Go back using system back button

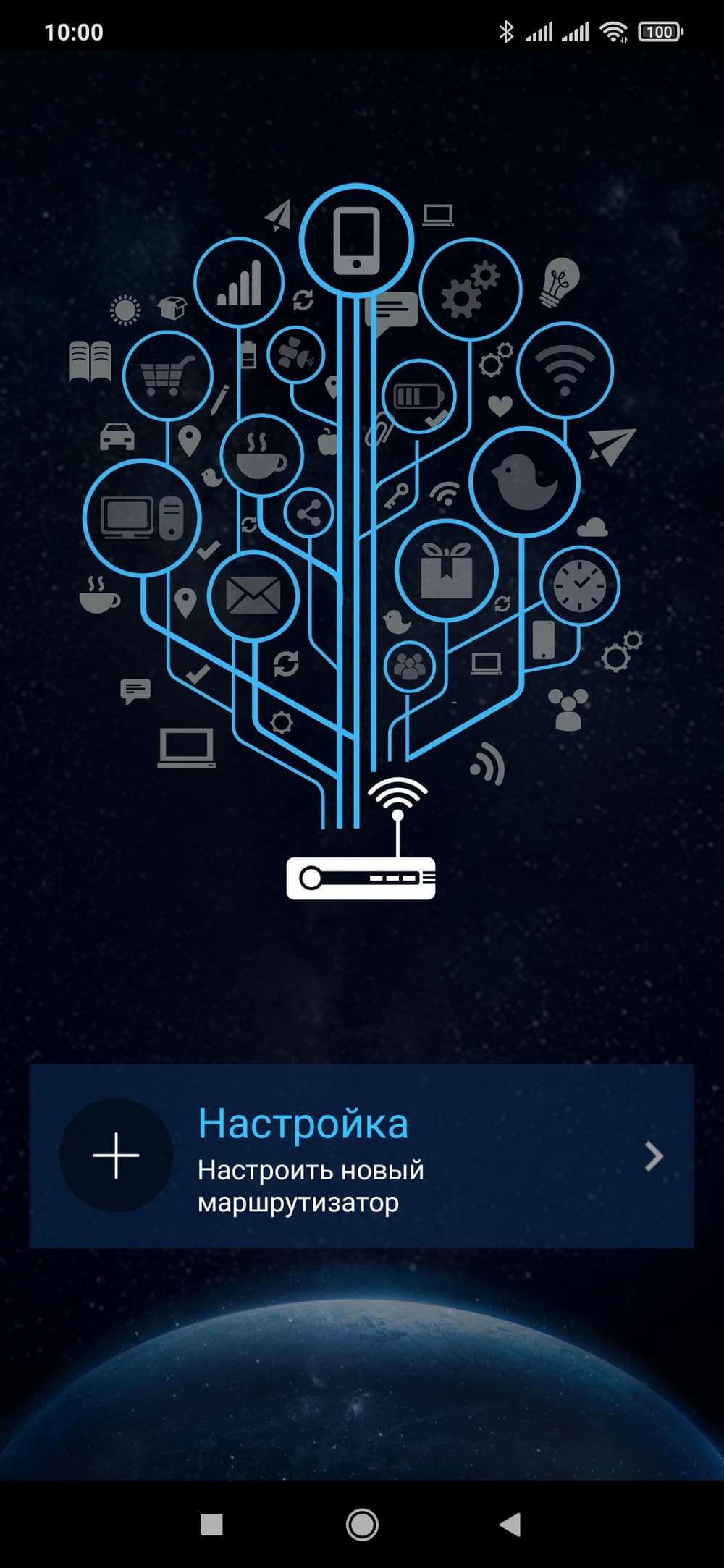click(x=510, y=1525)
